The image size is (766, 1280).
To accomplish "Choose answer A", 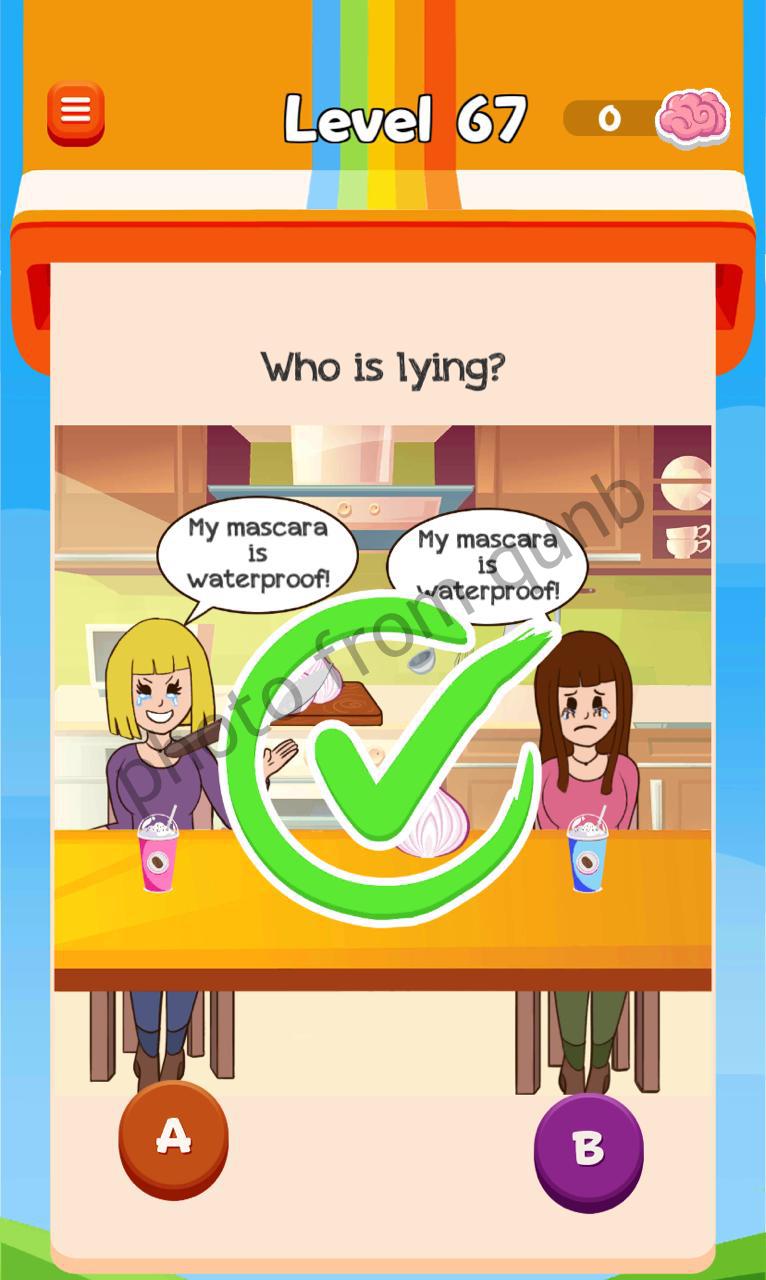I will 174,1139.
